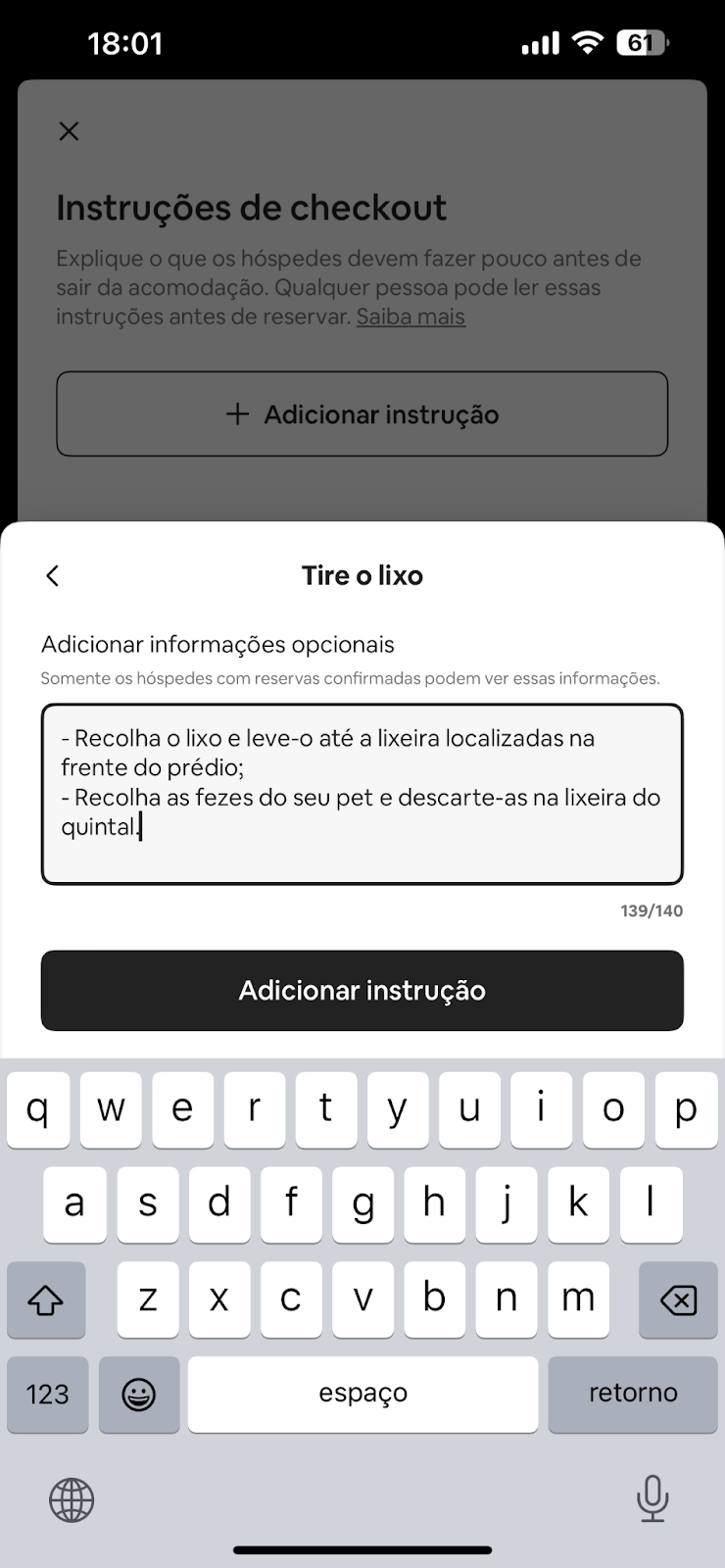Image resolution: width=725 pixels, height=1568 pixels.
Task: Tap the shift key on the keyboard
Action: coord(46,1299)
